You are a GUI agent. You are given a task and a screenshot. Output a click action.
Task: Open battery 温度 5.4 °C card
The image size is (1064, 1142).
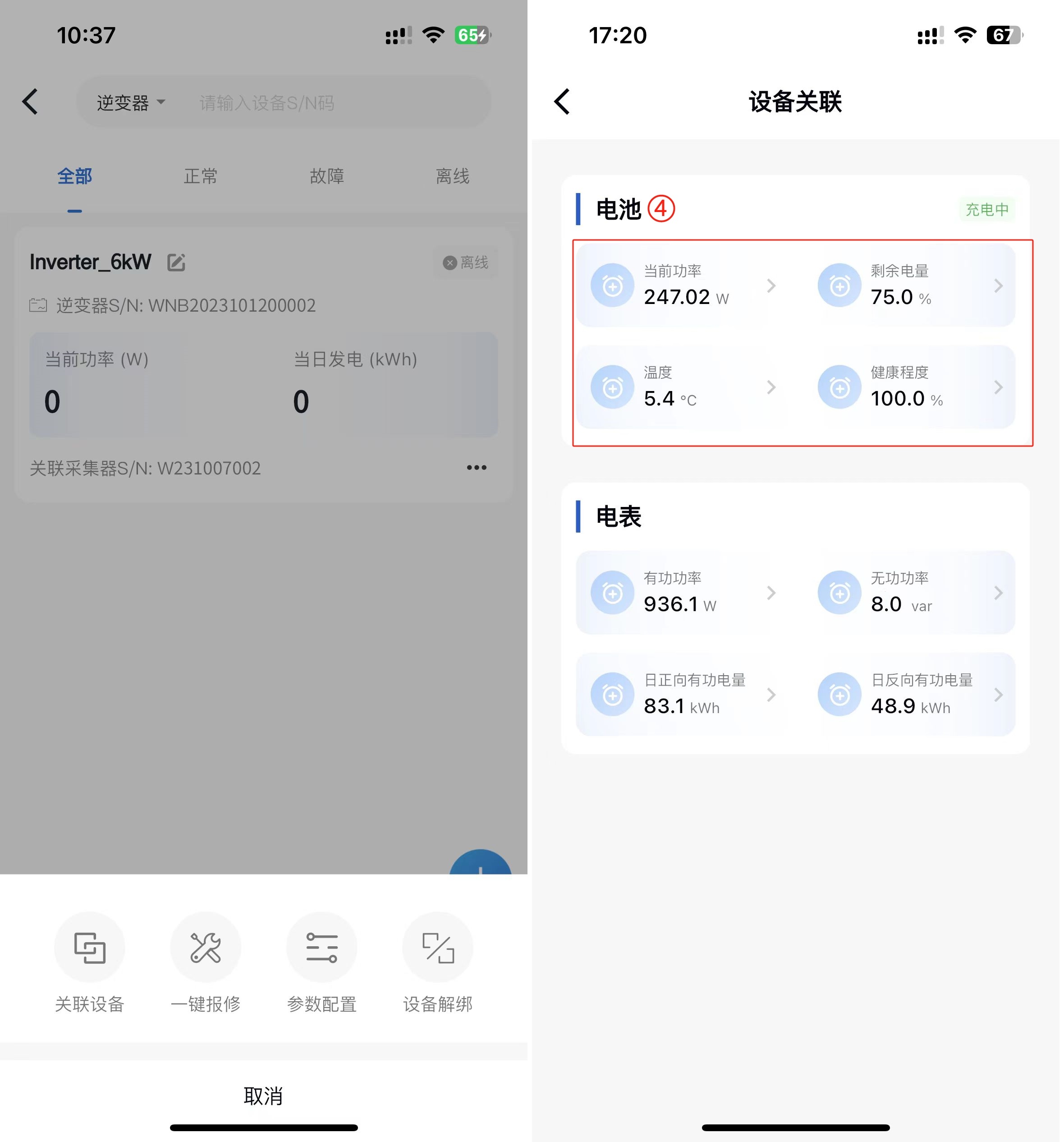tap(682, 387)
